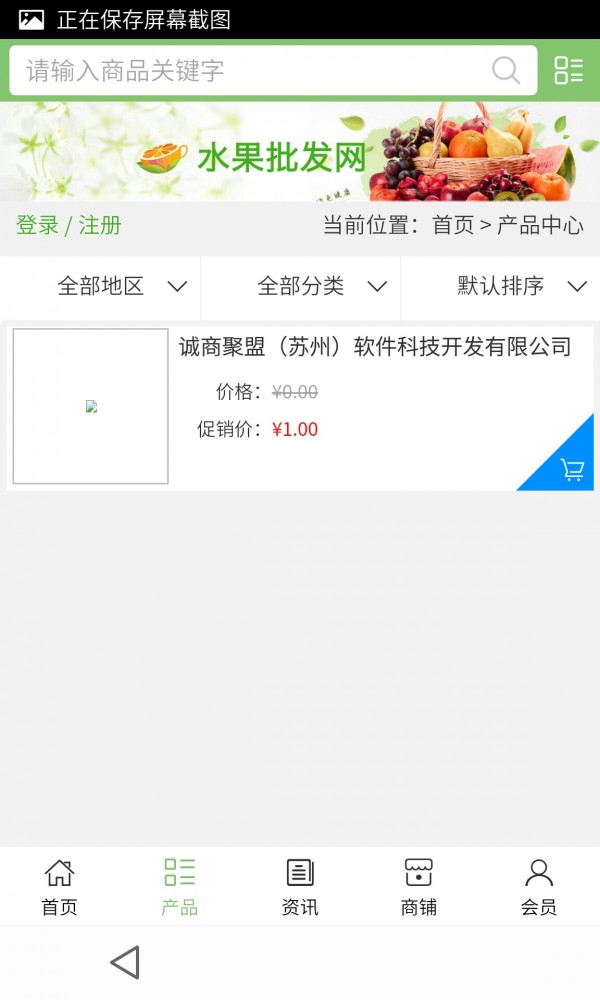This screenshot has width=600, height=1000.
Task: Open the 商铺 shops tab
Action: 419,886
